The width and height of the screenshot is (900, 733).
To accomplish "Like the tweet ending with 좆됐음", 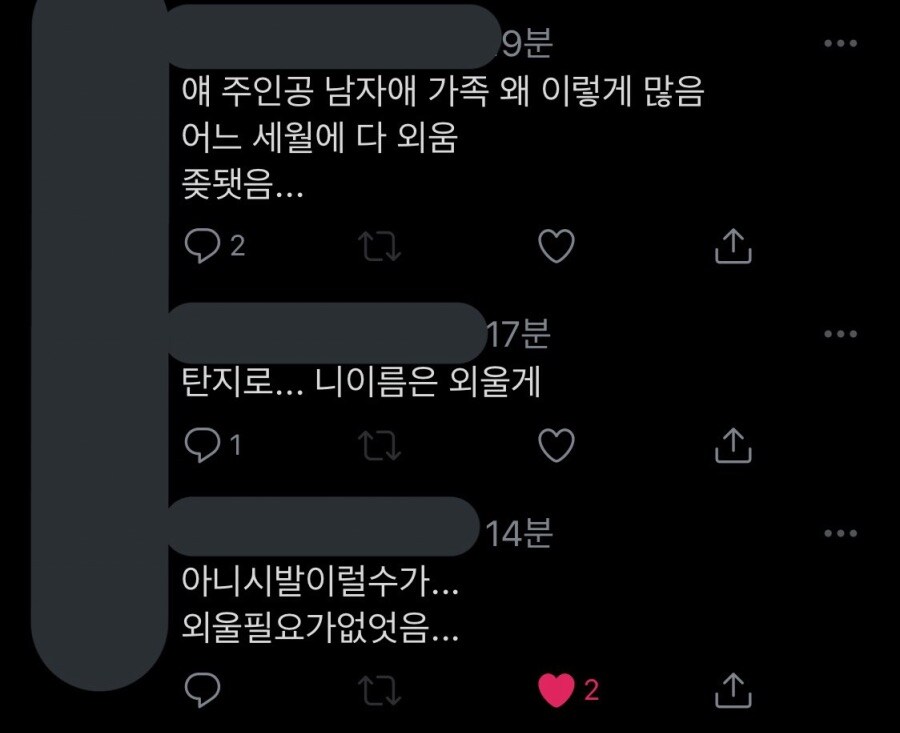I will pos(556,246).
